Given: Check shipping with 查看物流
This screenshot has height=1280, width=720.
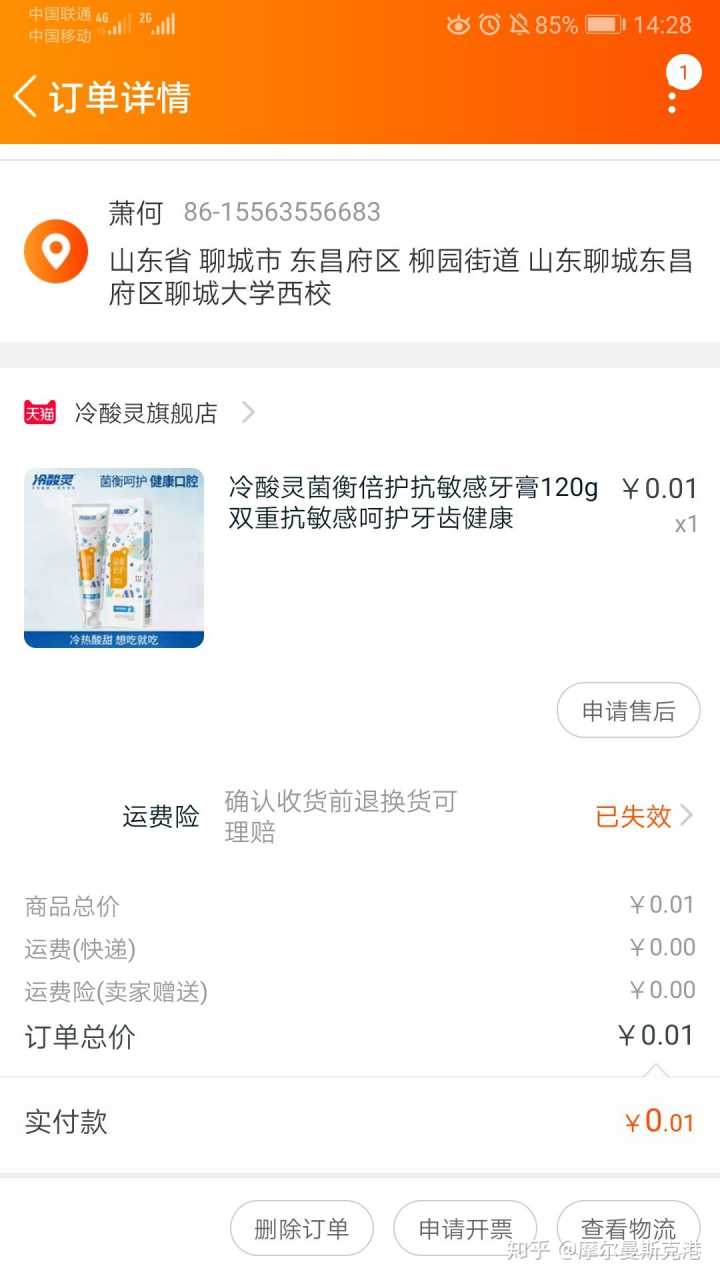Looking at the screenshot, I should pyautogui.click(x=628, y=1229).
